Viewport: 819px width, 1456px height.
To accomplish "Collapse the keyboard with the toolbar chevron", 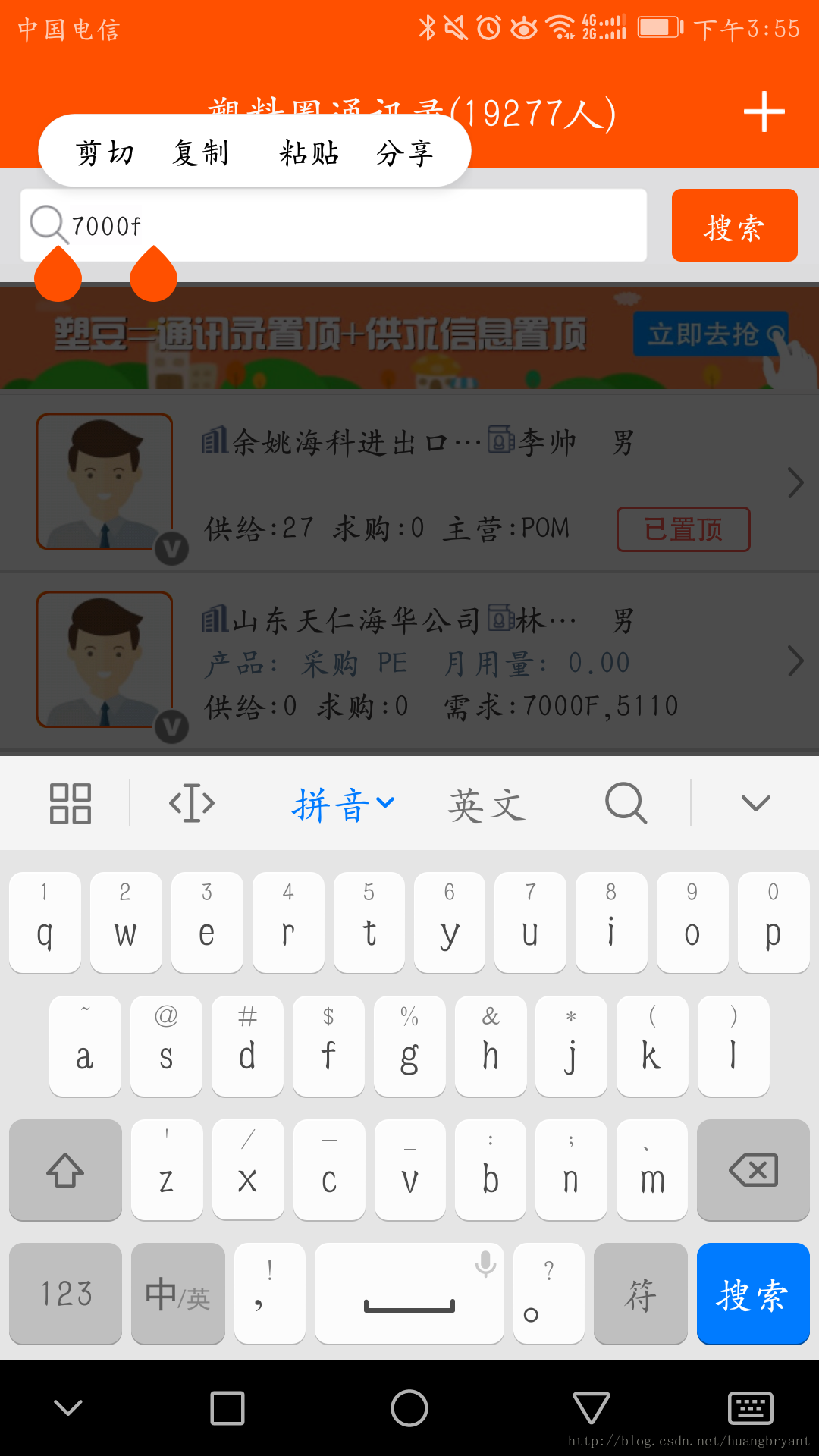I will point(755,803).
